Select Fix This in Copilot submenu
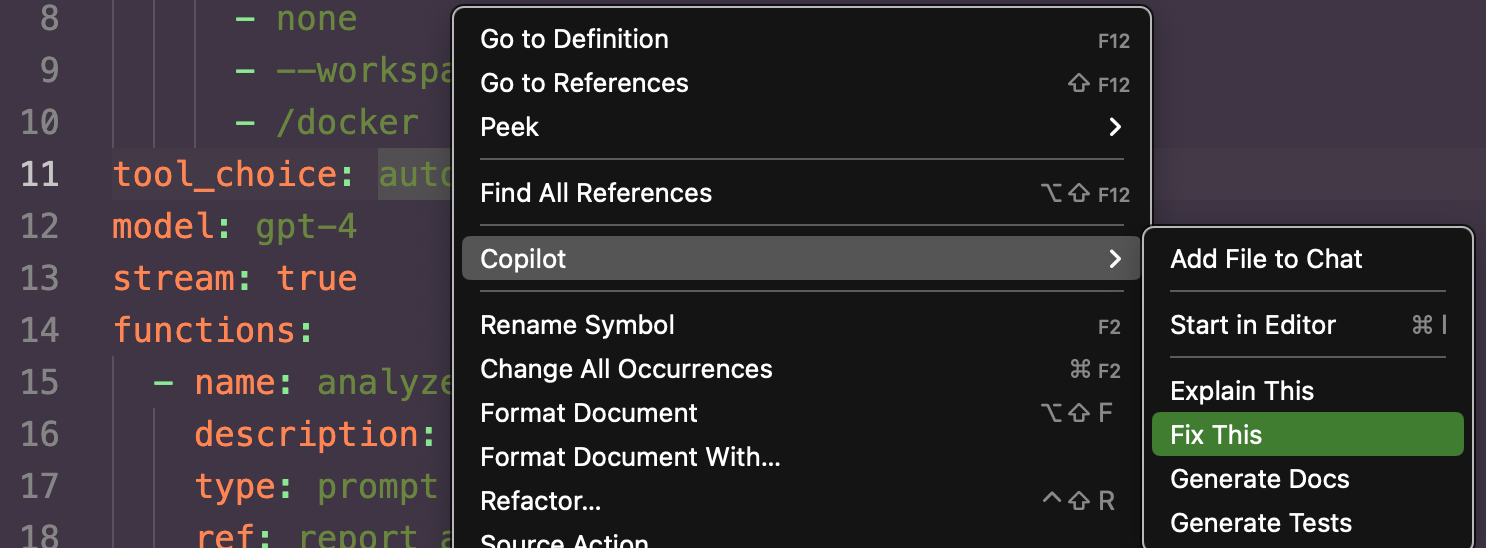The image size is (1486, 548). coord(1216,435)
